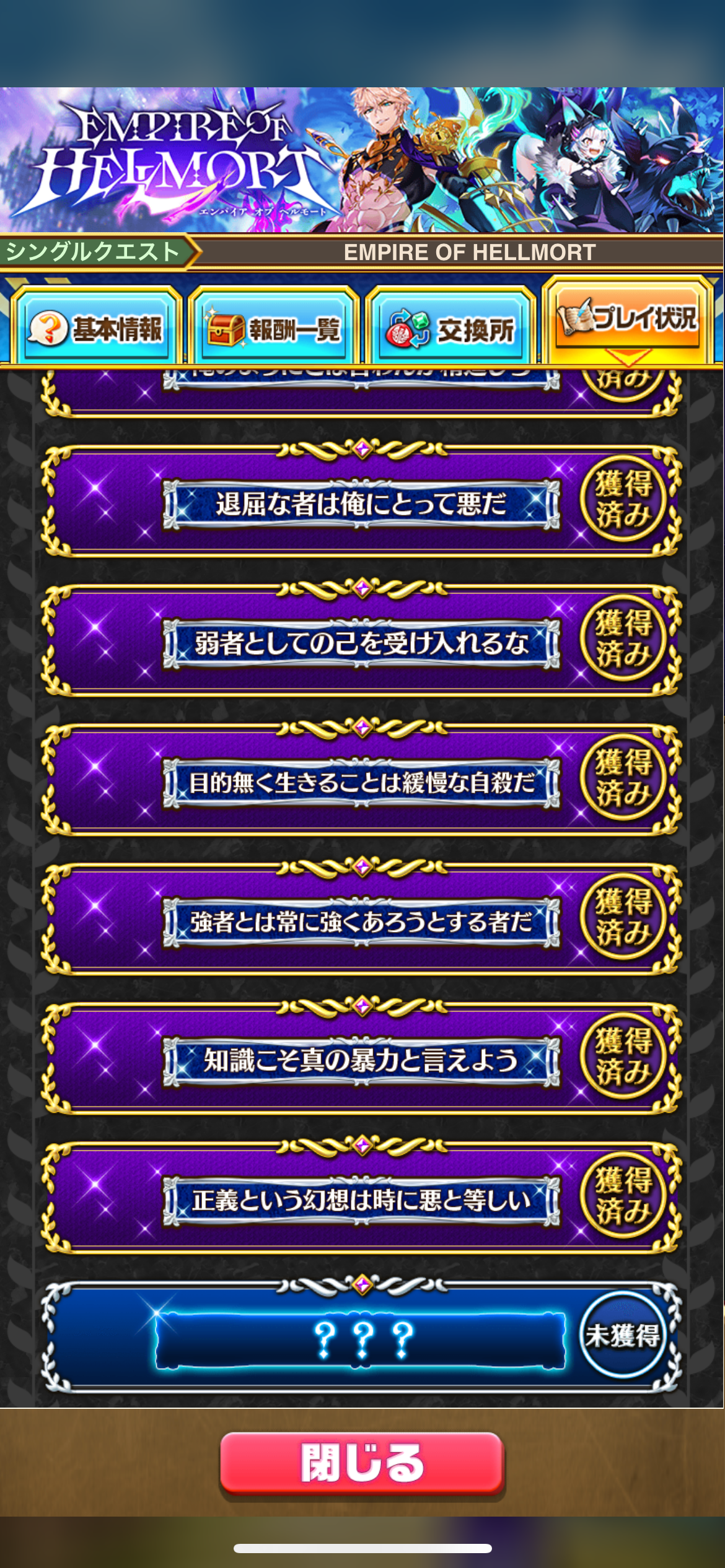Go to the 交換所 tab
Viewport: 725px width, 1568px height.
coord(451,328)
